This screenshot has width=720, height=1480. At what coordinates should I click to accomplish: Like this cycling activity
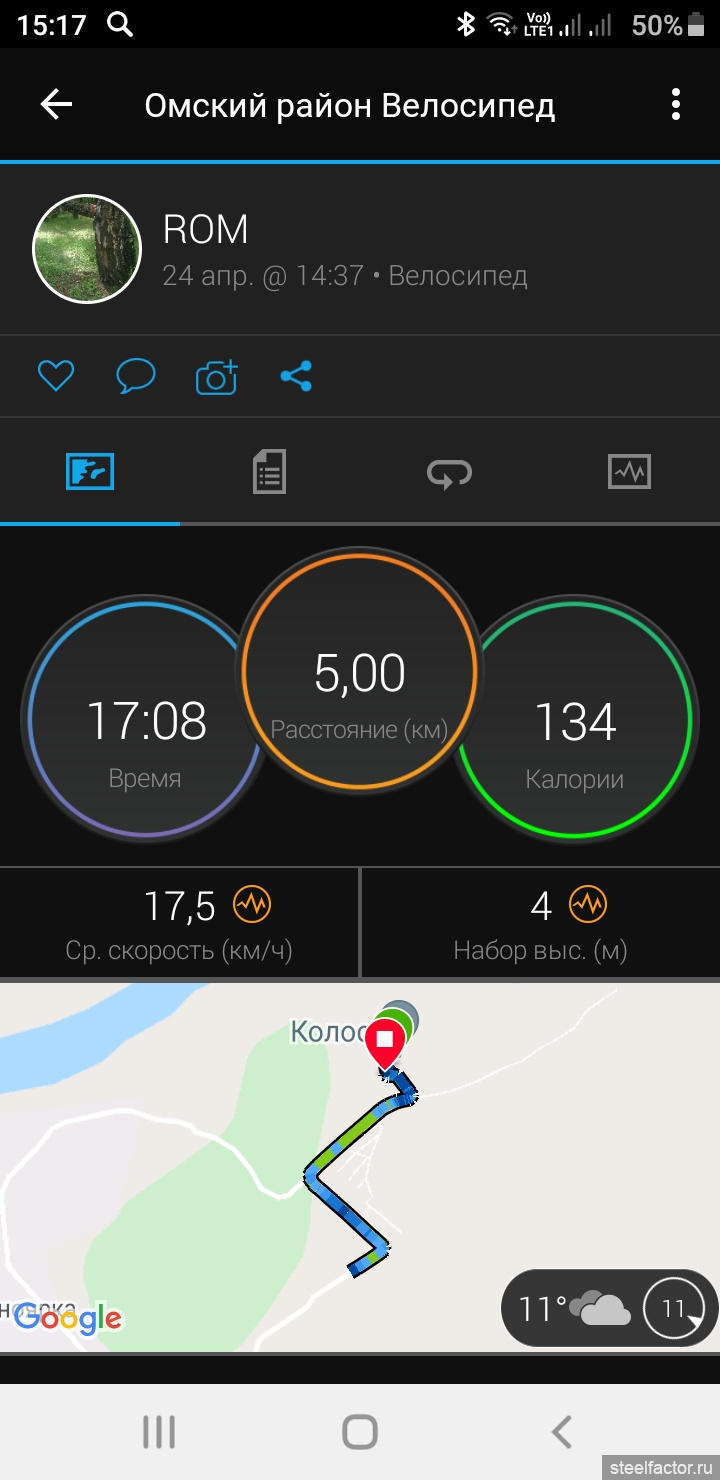point(56,376)
